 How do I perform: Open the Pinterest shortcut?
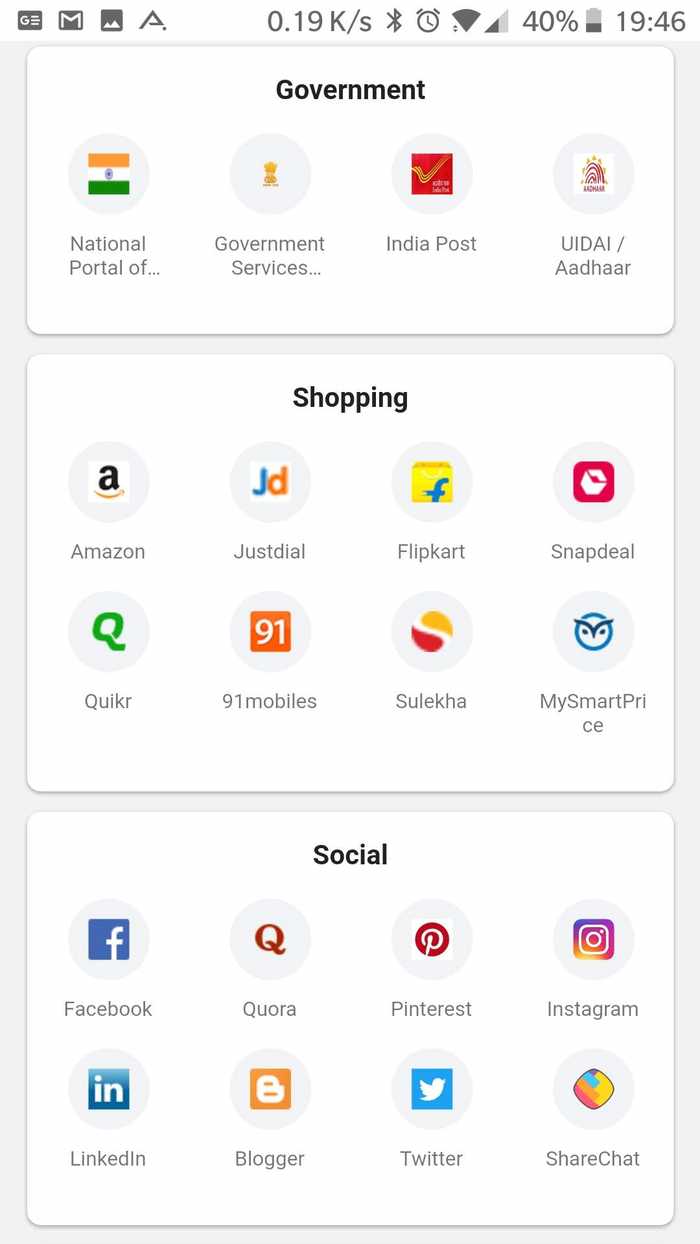[431, 940]
